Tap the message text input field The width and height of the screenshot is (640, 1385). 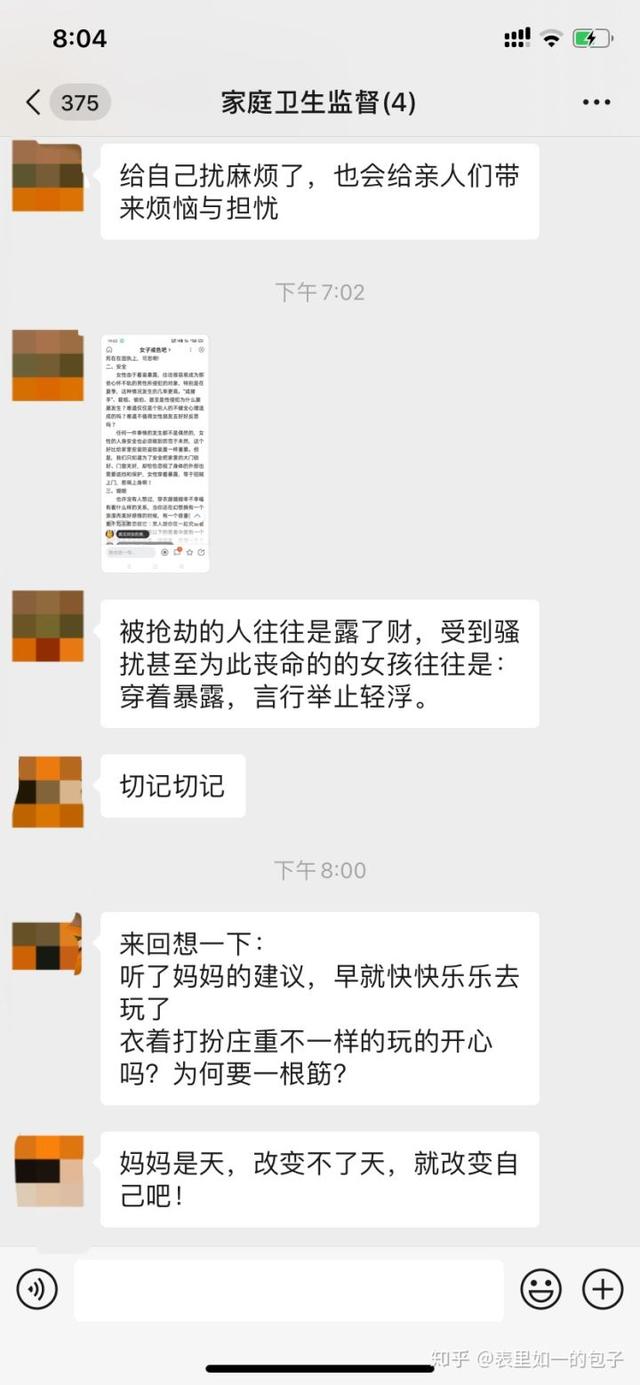288,1290
